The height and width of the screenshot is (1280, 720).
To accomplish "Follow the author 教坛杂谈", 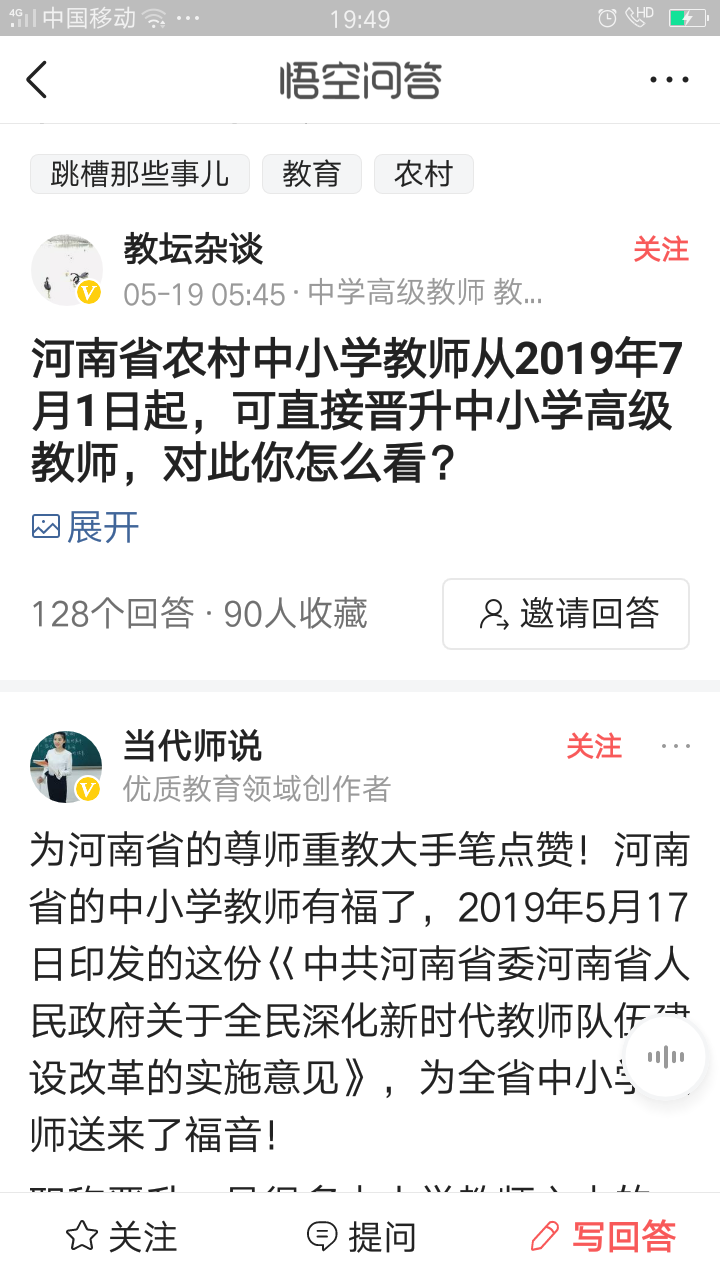I will coord(661,250).
